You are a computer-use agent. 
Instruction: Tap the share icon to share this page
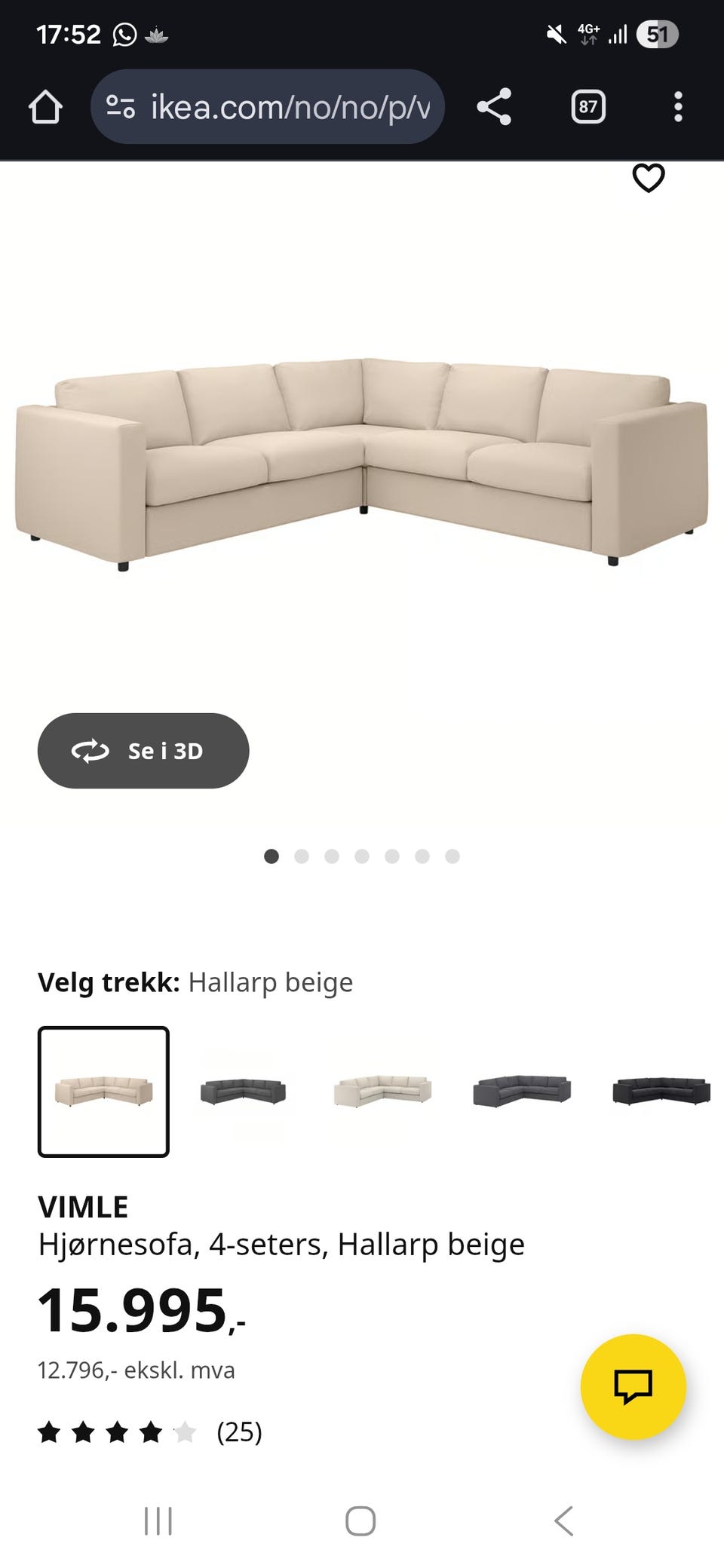(x=494, y=107)
